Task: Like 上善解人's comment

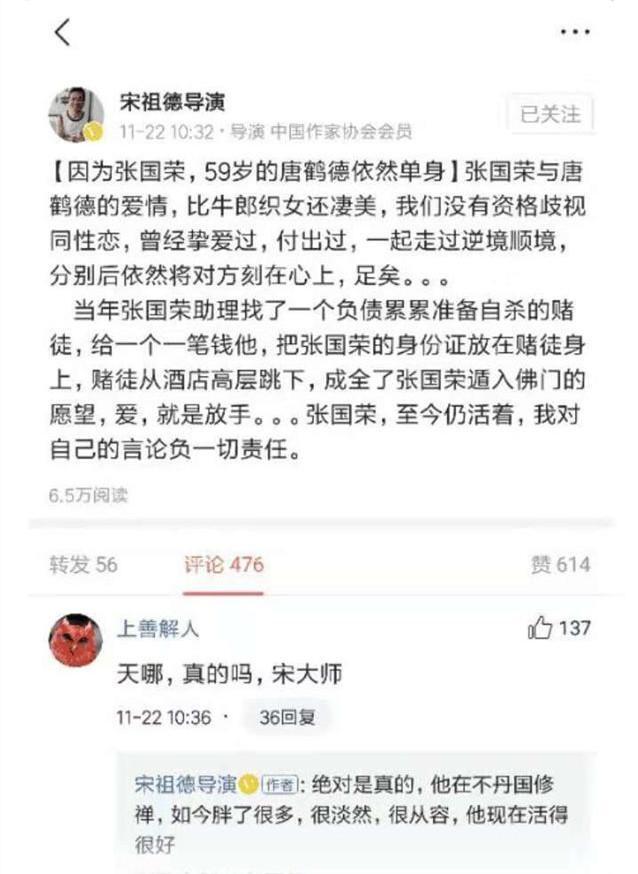Action: 541,628
